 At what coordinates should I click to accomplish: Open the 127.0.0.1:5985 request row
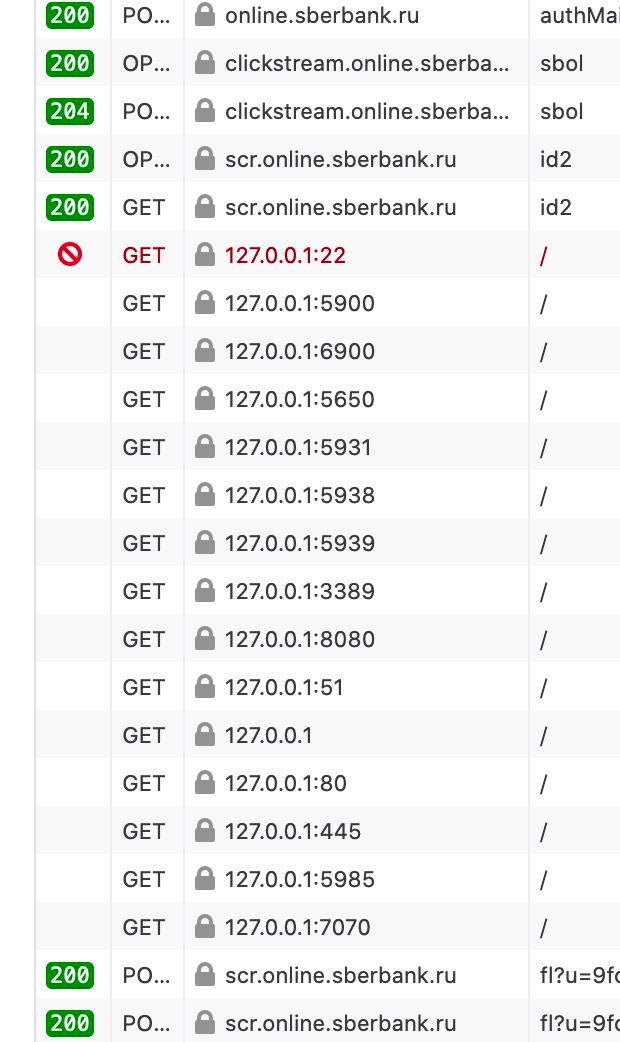click(x=328, y=879)
